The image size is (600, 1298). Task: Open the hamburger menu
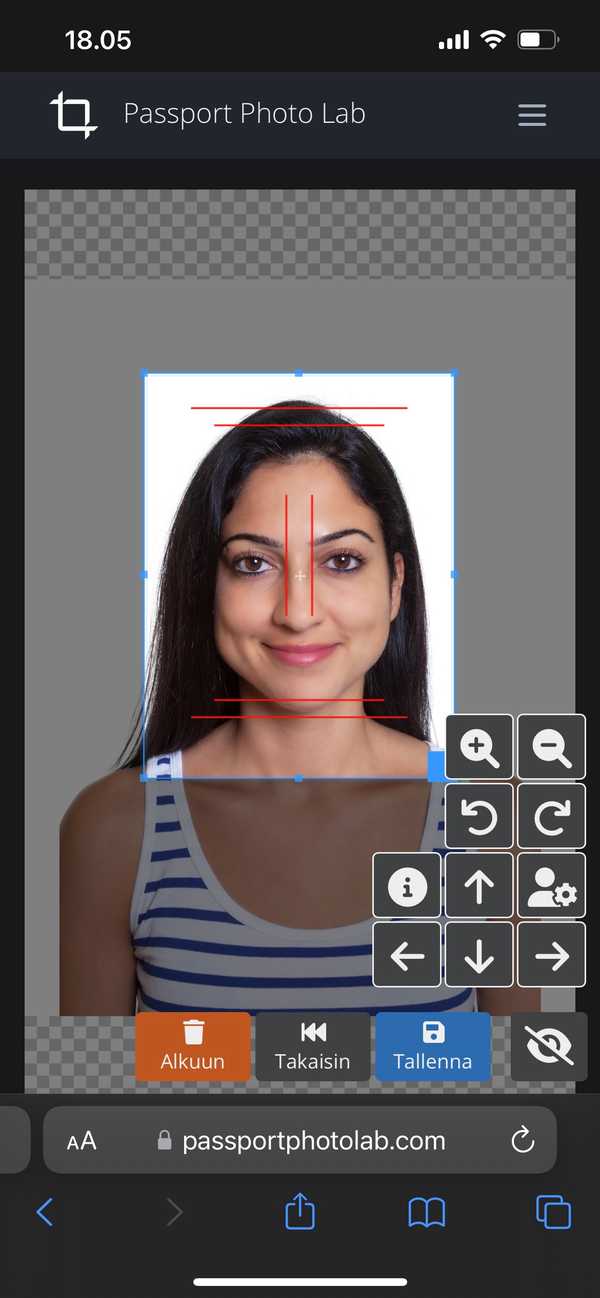[x=532, y=115]
